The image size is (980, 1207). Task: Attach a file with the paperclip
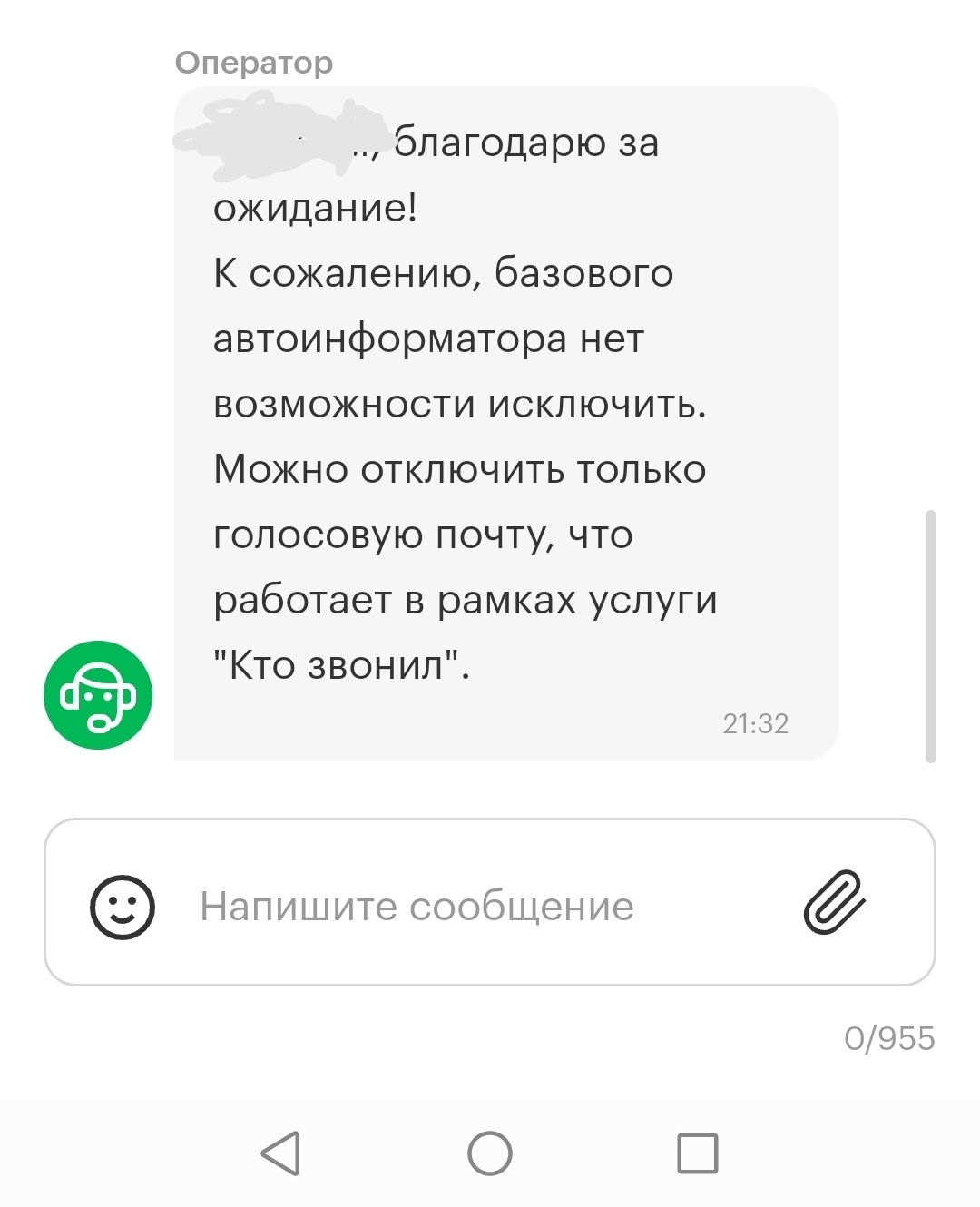tap(835, 902)
